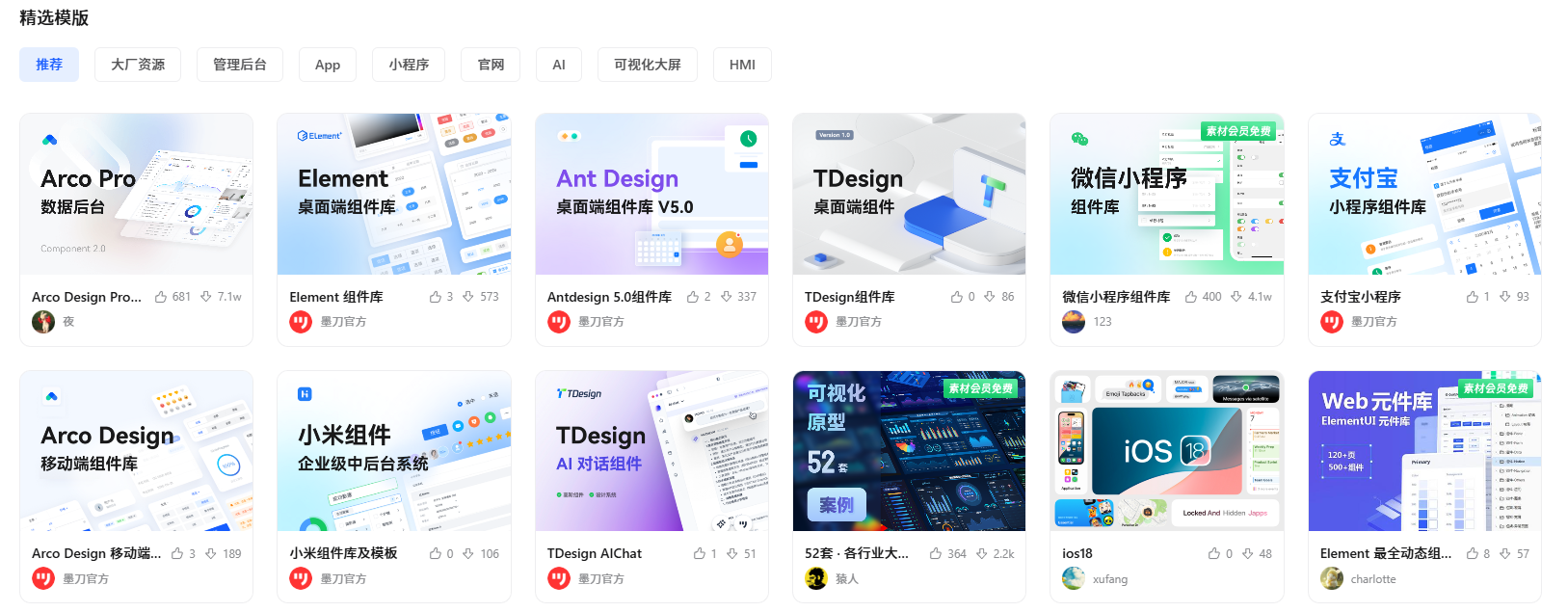Switch to the App tab
This screenshot has width=1568, height=612.
pos(328,65)
